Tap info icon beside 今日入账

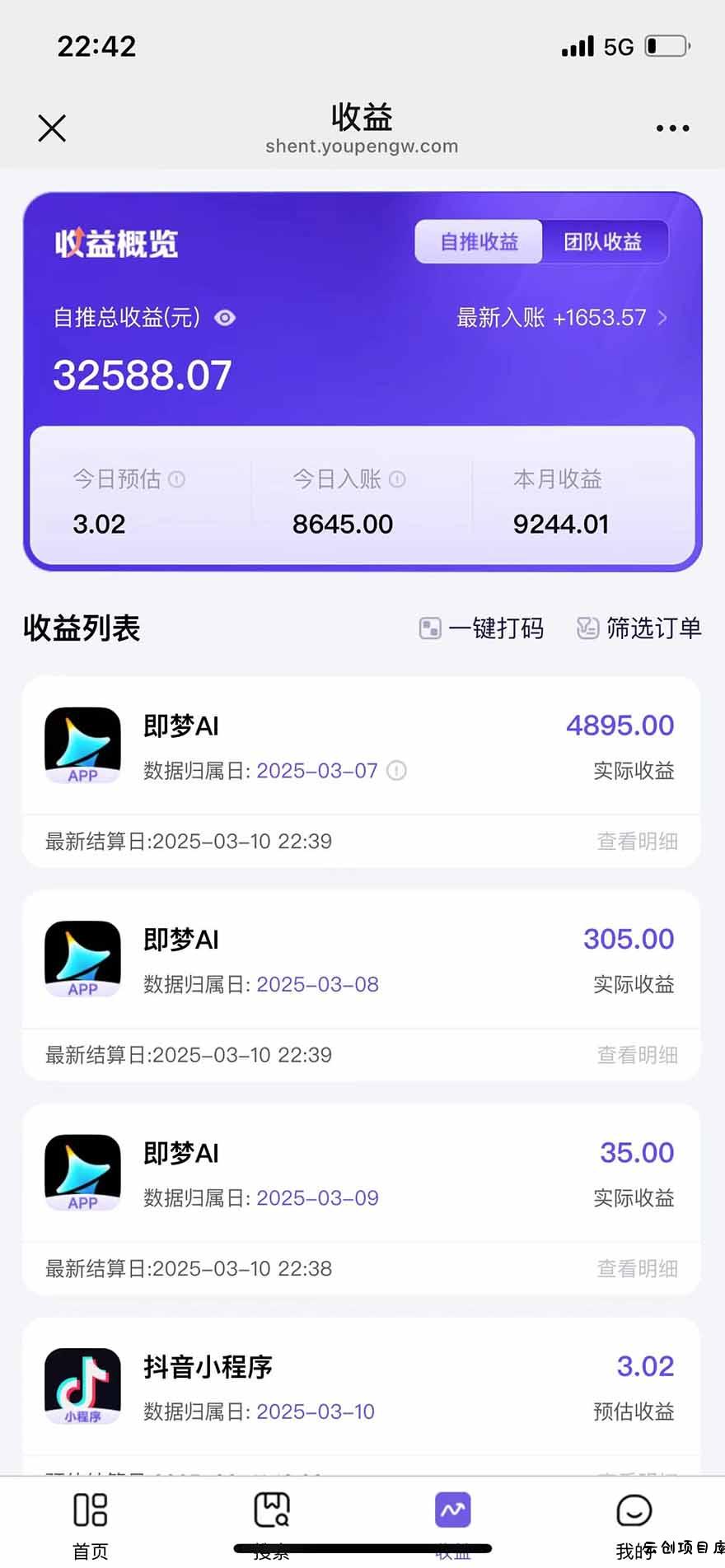tap(398, 479)
